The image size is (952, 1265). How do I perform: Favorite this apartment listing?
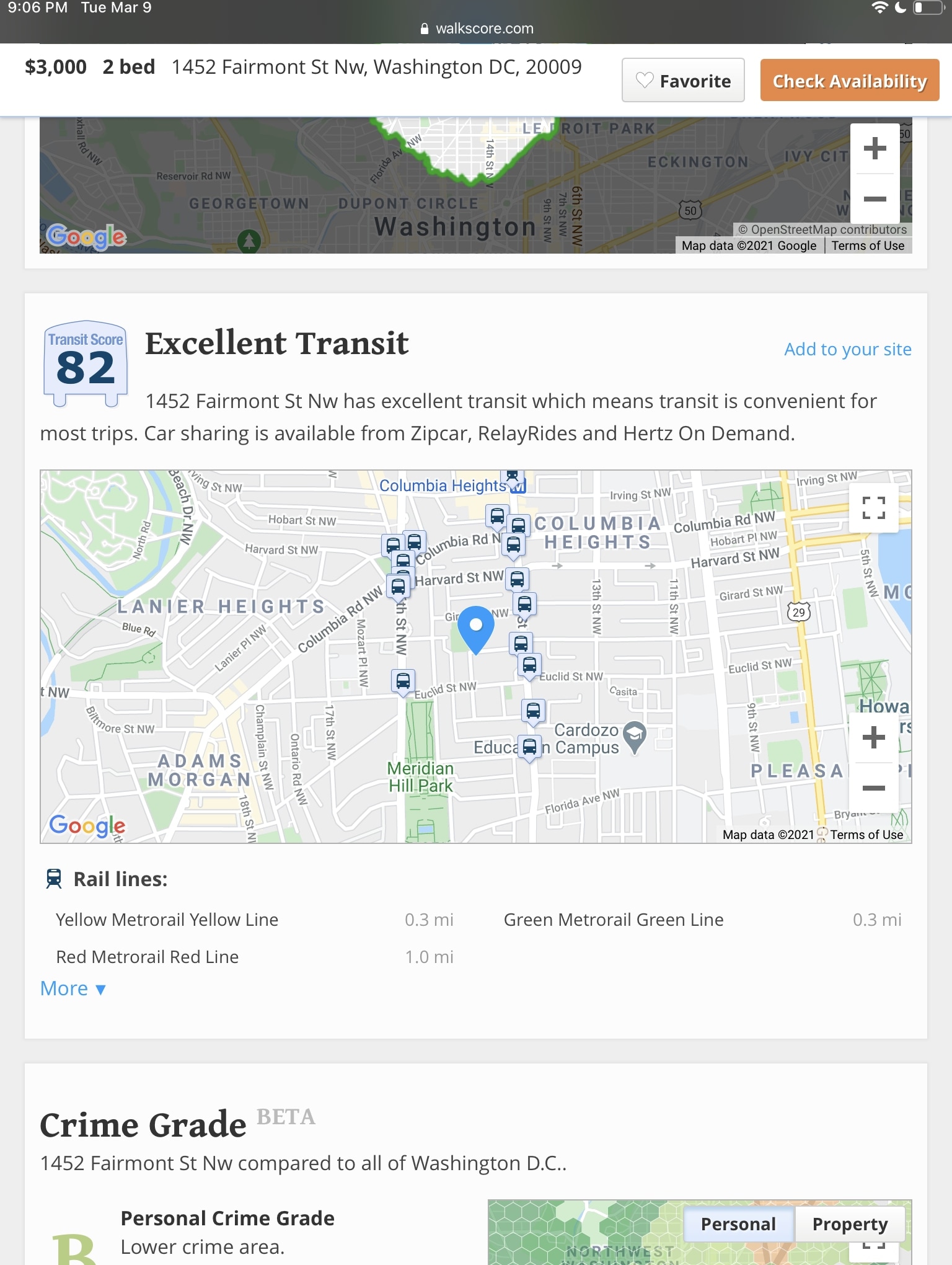pyautogui.click(x=682, y=81)
